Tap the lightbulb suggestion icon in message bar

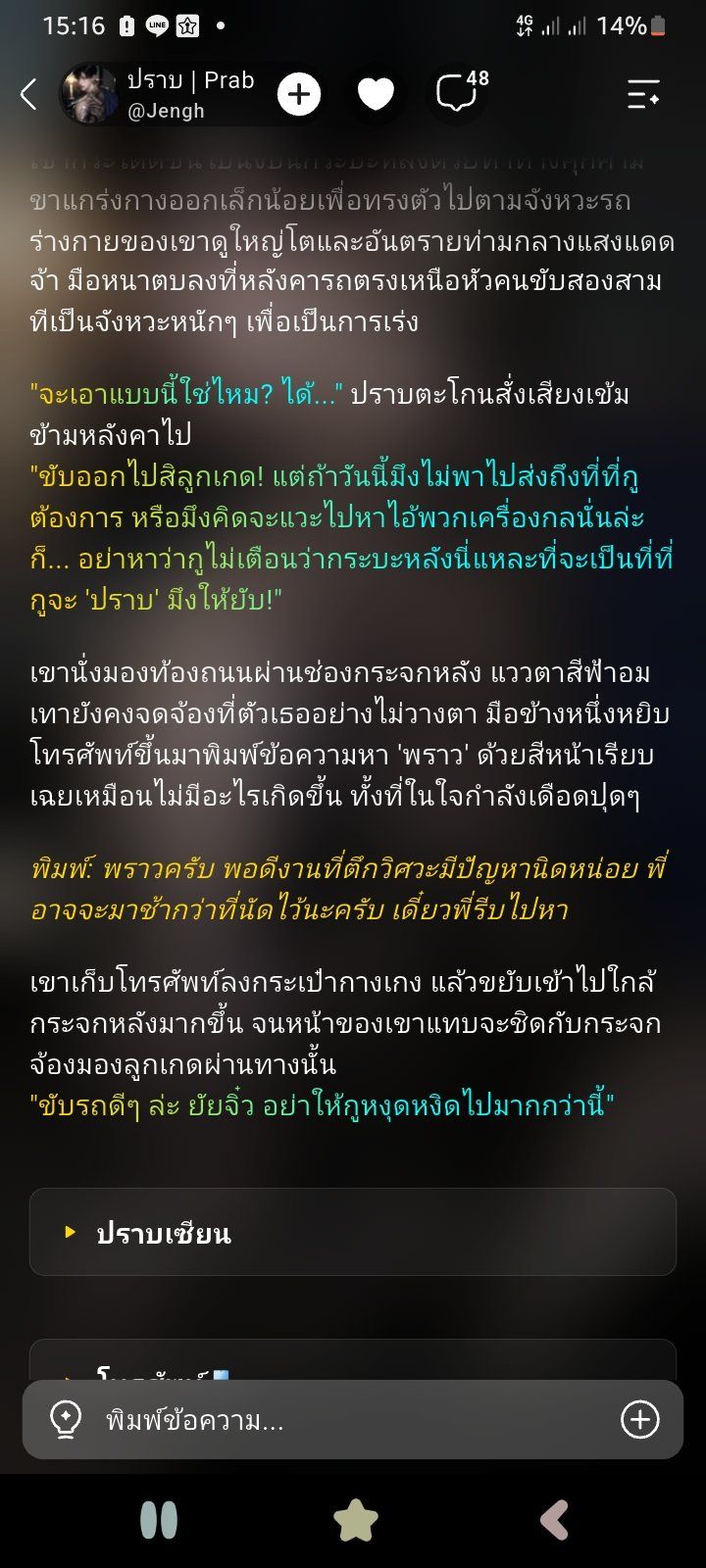click(x=65, y=1420)
